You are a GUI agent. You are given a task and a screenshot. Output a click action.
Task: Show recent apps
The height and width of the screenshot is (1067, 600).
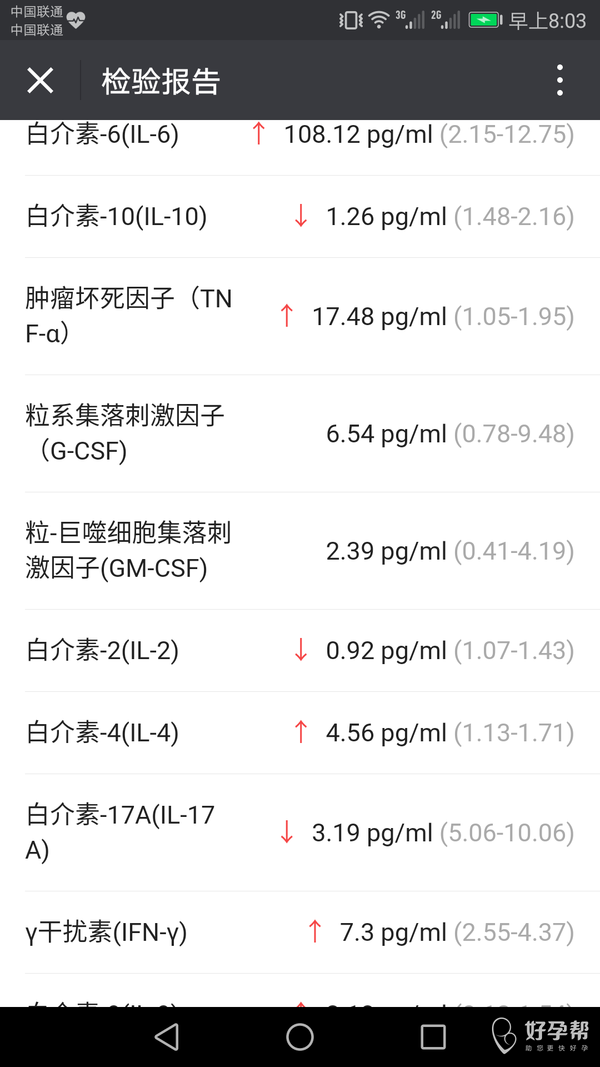coord(433,1037)
